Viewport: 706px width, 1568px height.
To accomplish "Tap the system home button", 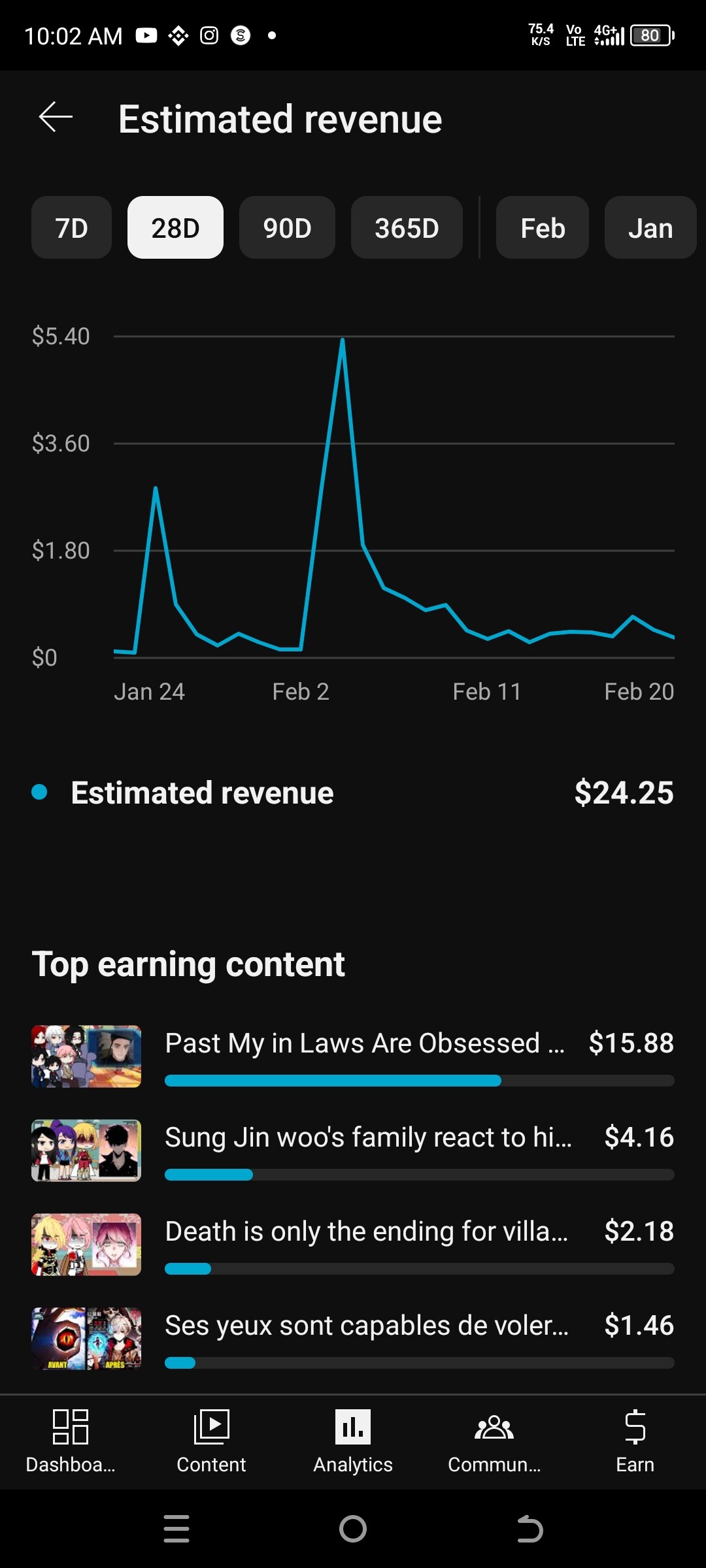I will (353, 1529).
